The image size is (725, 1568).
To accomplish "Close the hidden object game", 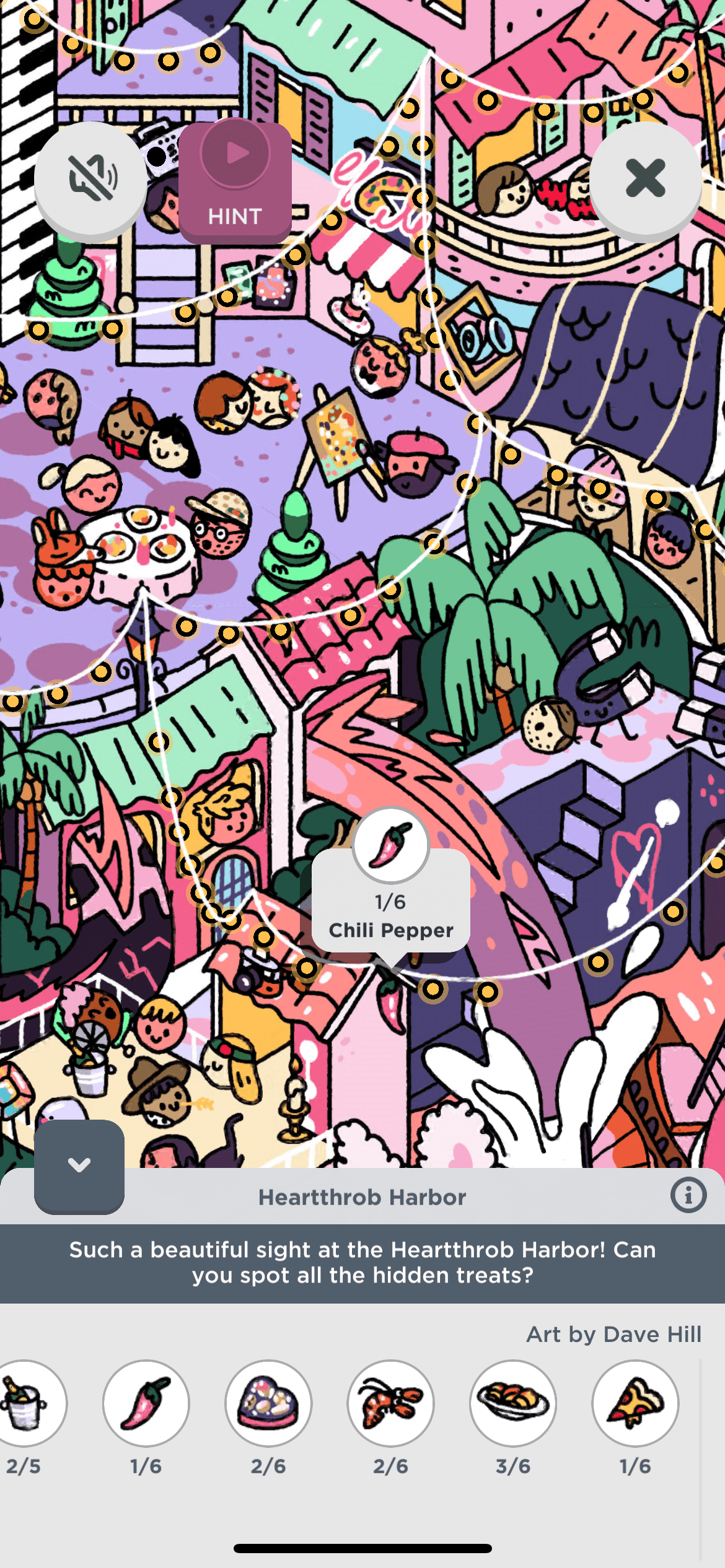I will 645,179.
